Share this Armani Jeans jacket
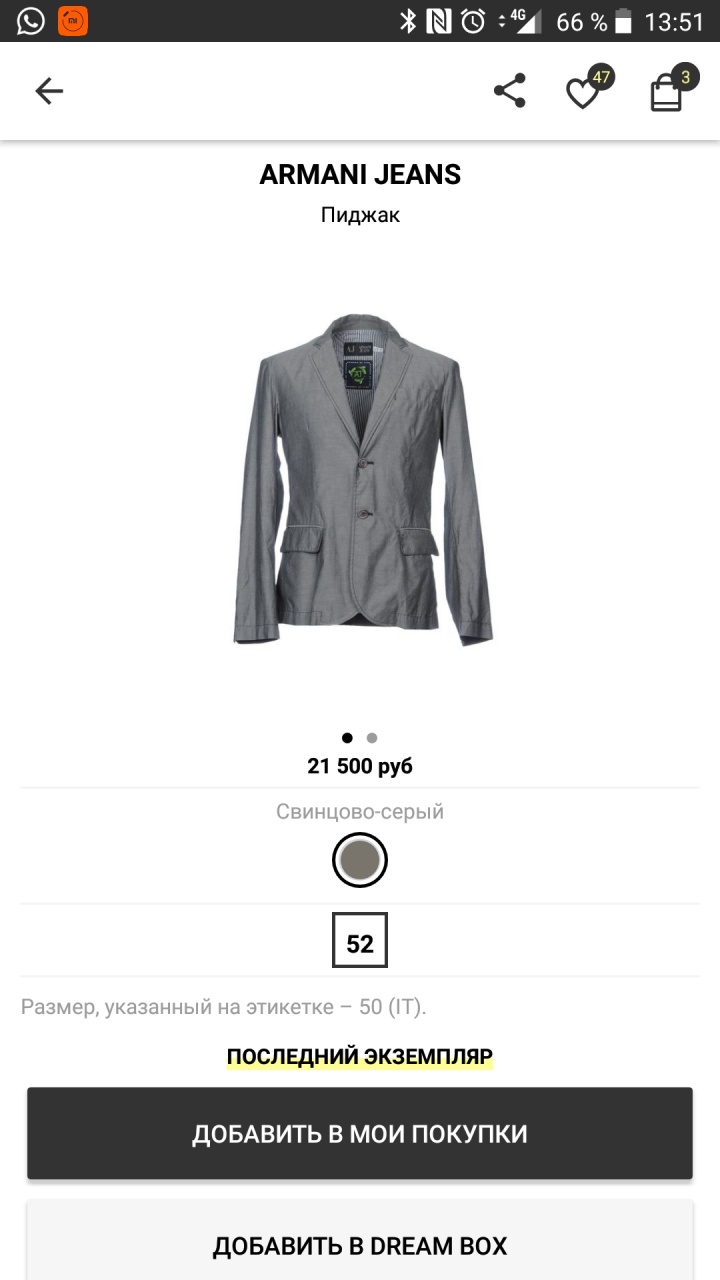The height and width of the screenshot is (1280, 720). [509, 91]
